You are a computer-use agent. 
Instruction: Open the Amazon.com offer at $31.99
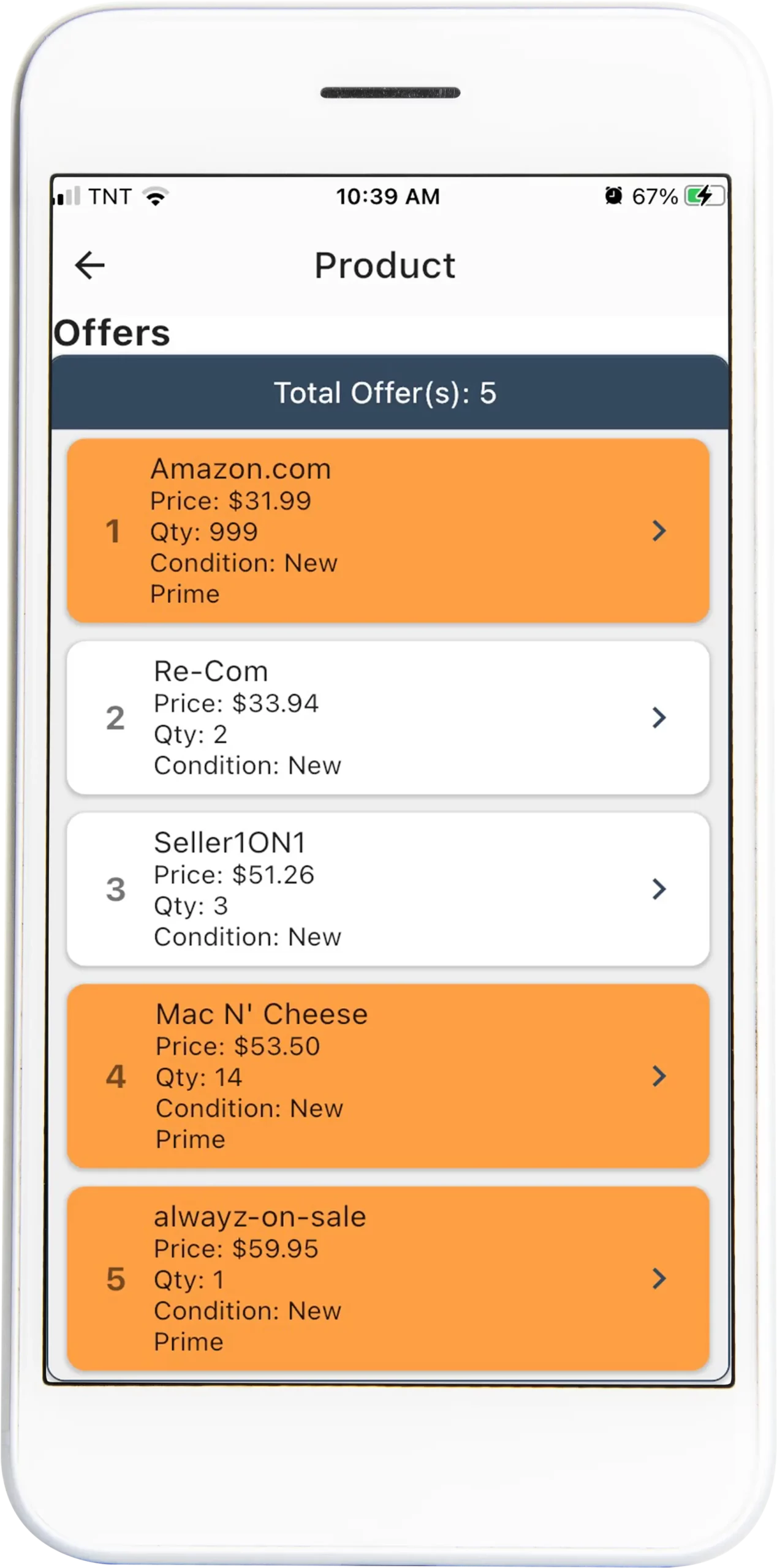point(388,530)
